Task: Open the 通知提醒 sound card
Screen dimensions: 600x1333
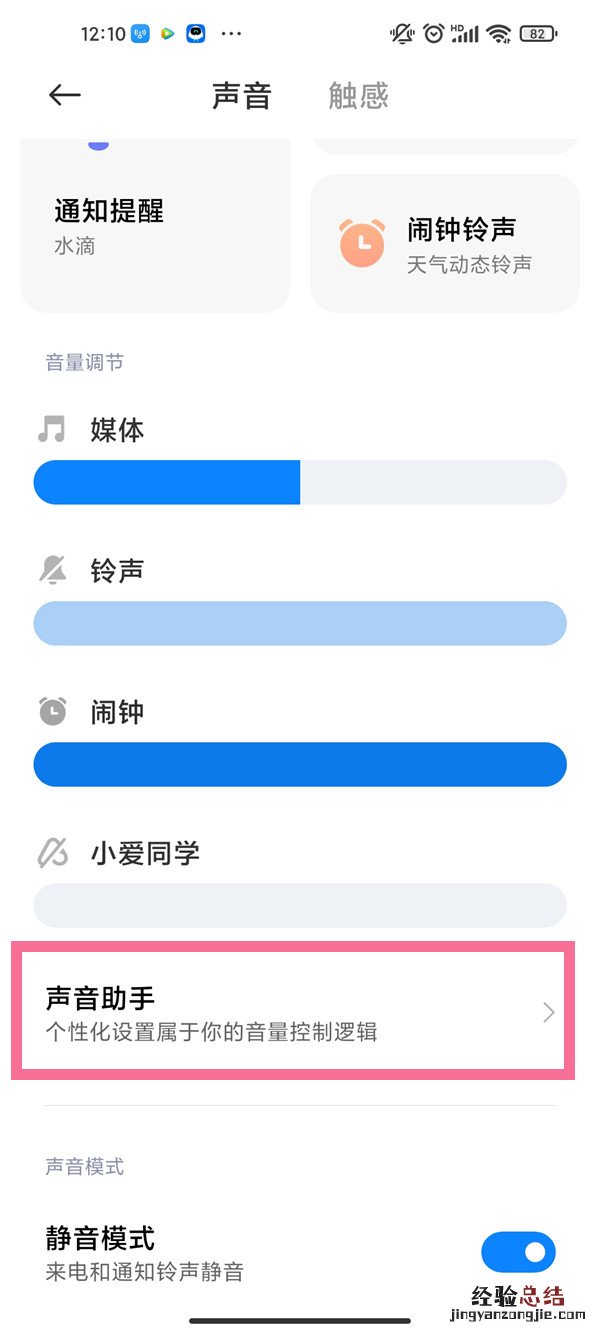Action: [x=155, y=226]
